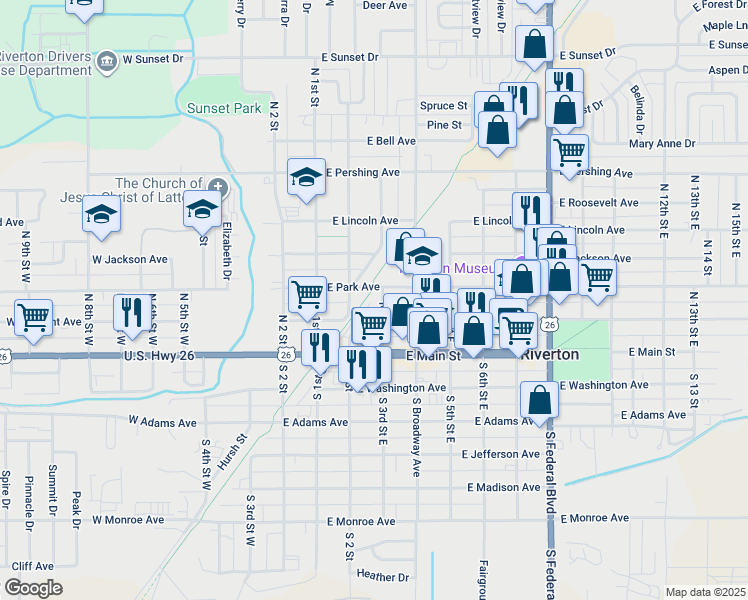Open the school marker above W Jackson Ave
The image size is (748, 600).
[101, 216]
